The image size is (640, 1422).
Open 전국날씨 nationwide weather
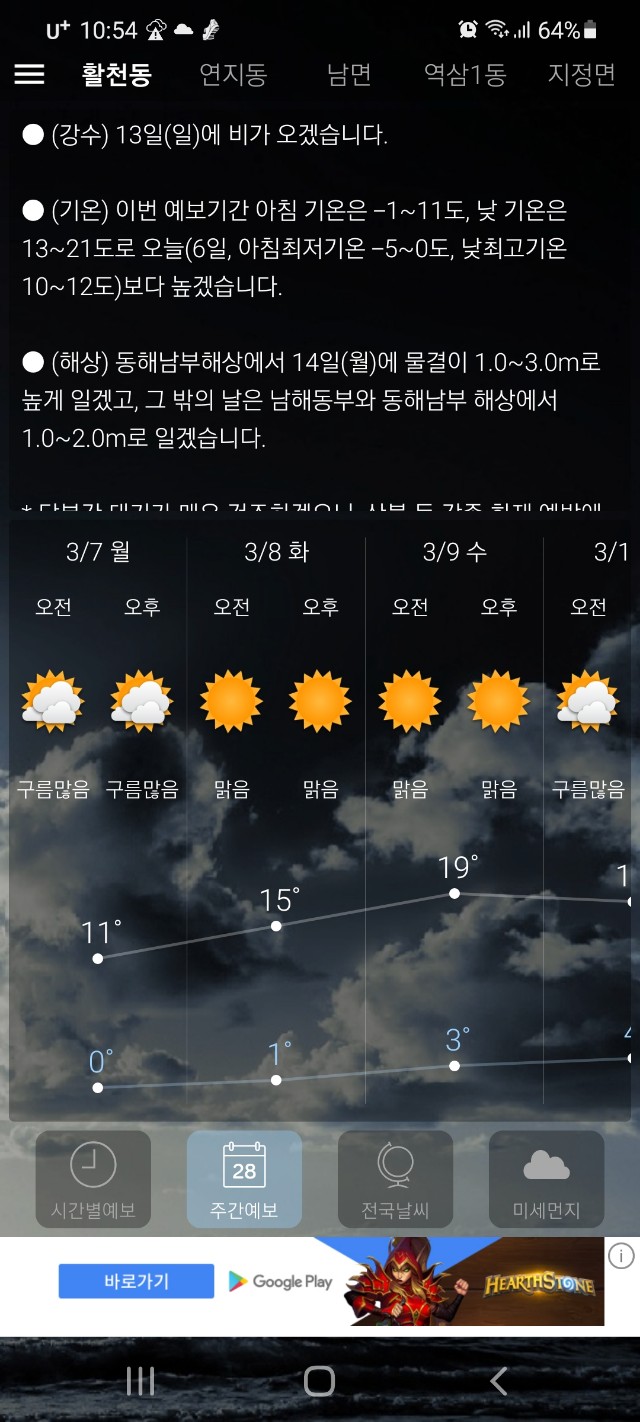pyautogui.click(x=395, y=1180)
